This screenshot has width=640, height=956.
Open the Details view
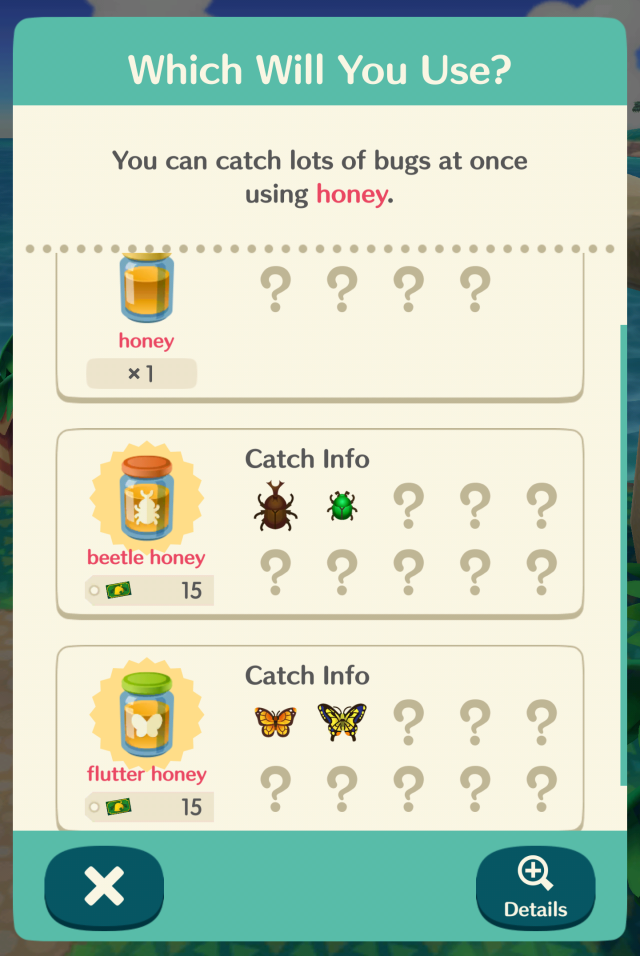pos(535,886)
